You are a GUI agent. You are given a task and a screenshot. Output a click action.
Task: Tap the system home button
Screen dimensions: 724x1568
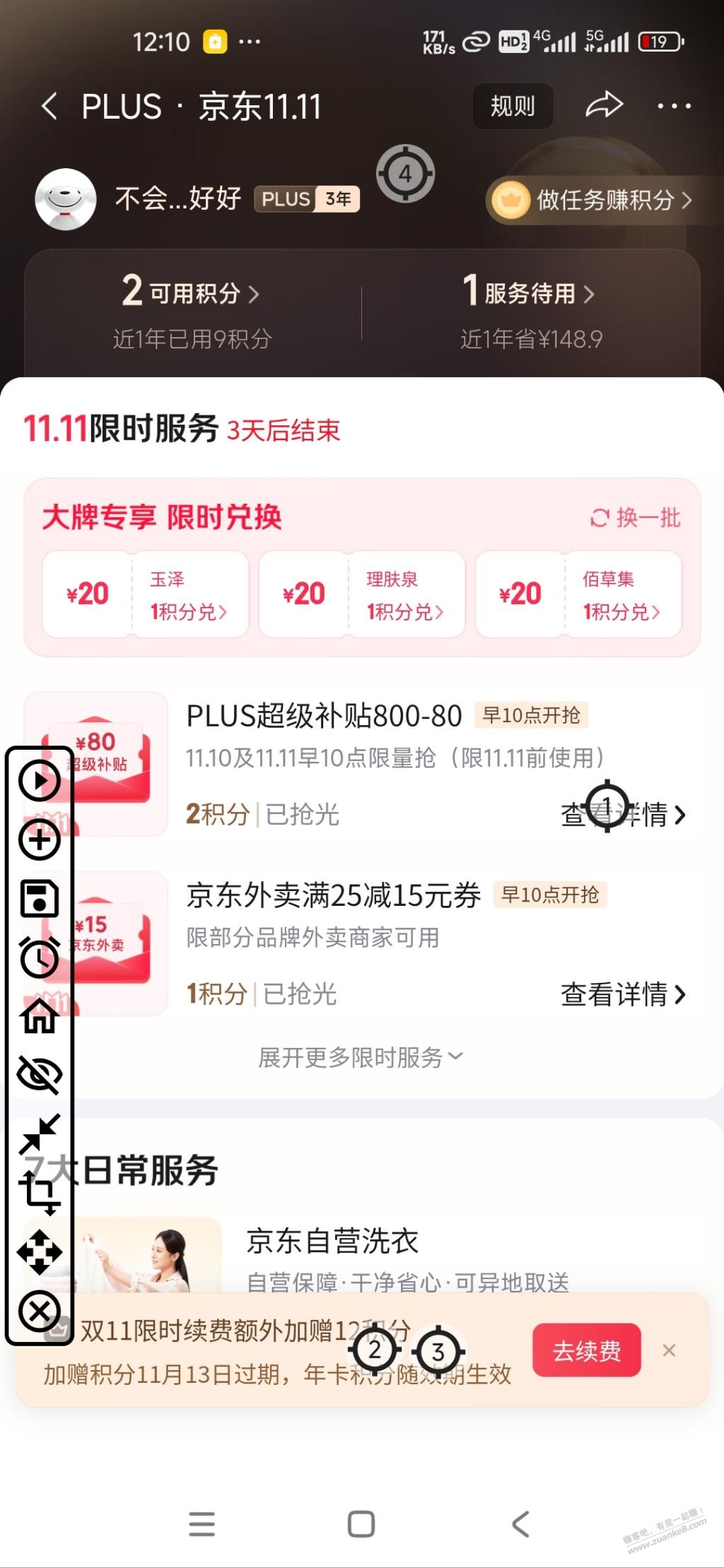click(x=361, y=1524)
